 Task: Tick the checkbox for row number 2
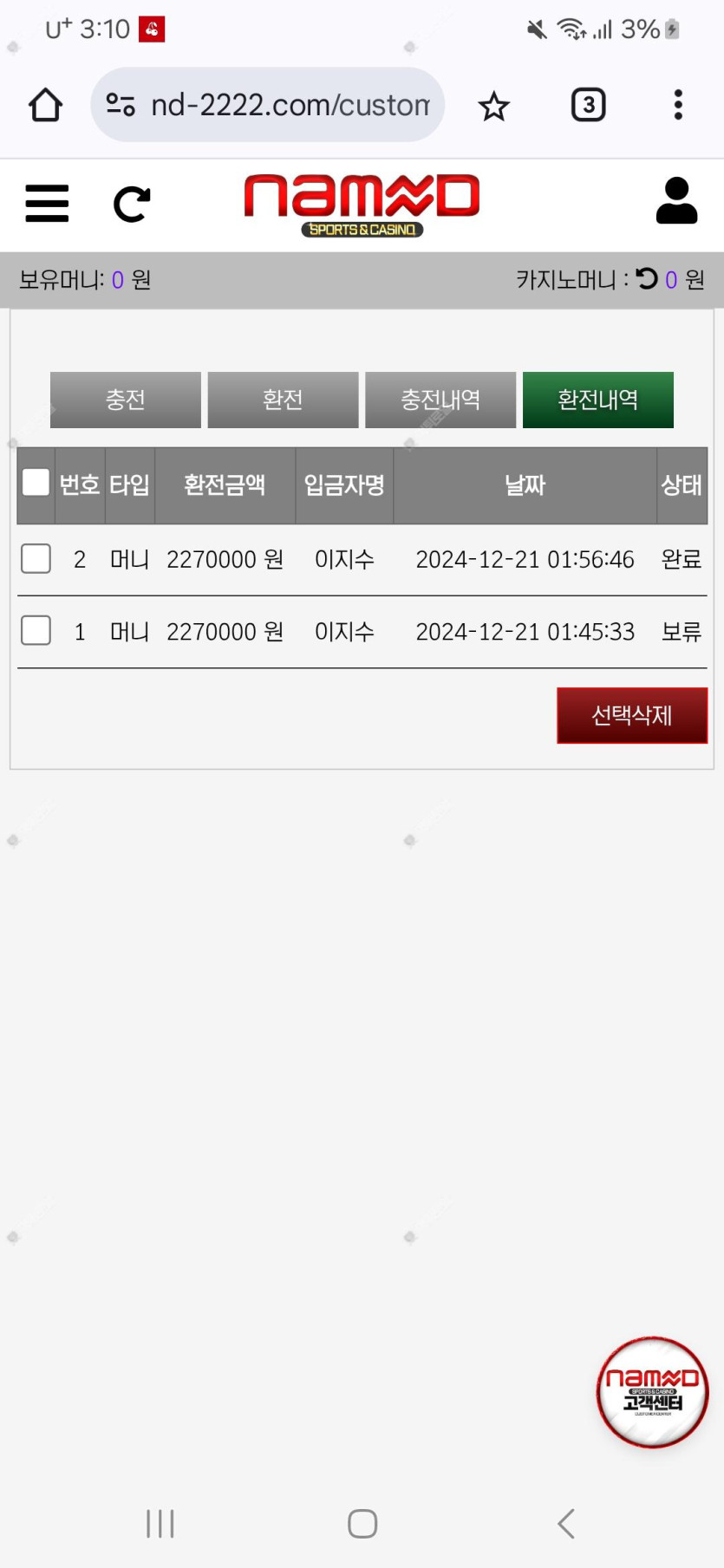pos(36,558)
